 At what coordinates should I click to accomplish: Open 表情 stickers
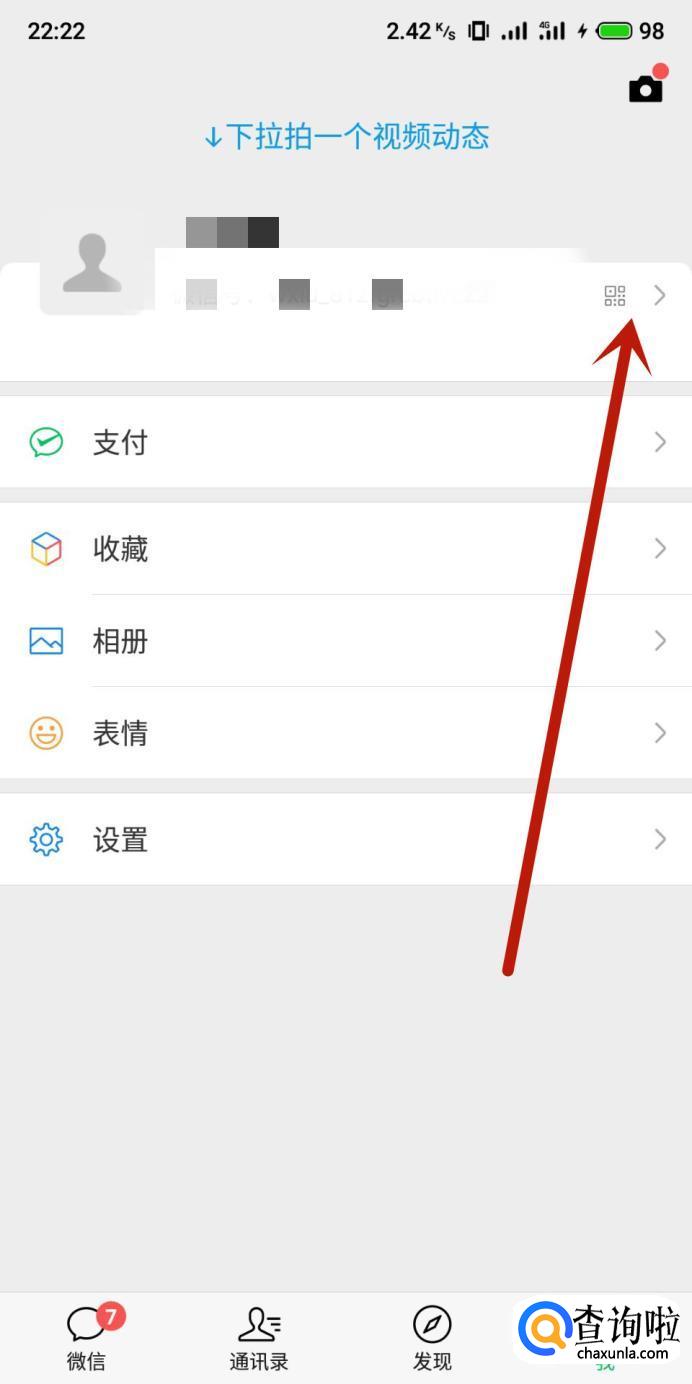click(x=346, y=733)
